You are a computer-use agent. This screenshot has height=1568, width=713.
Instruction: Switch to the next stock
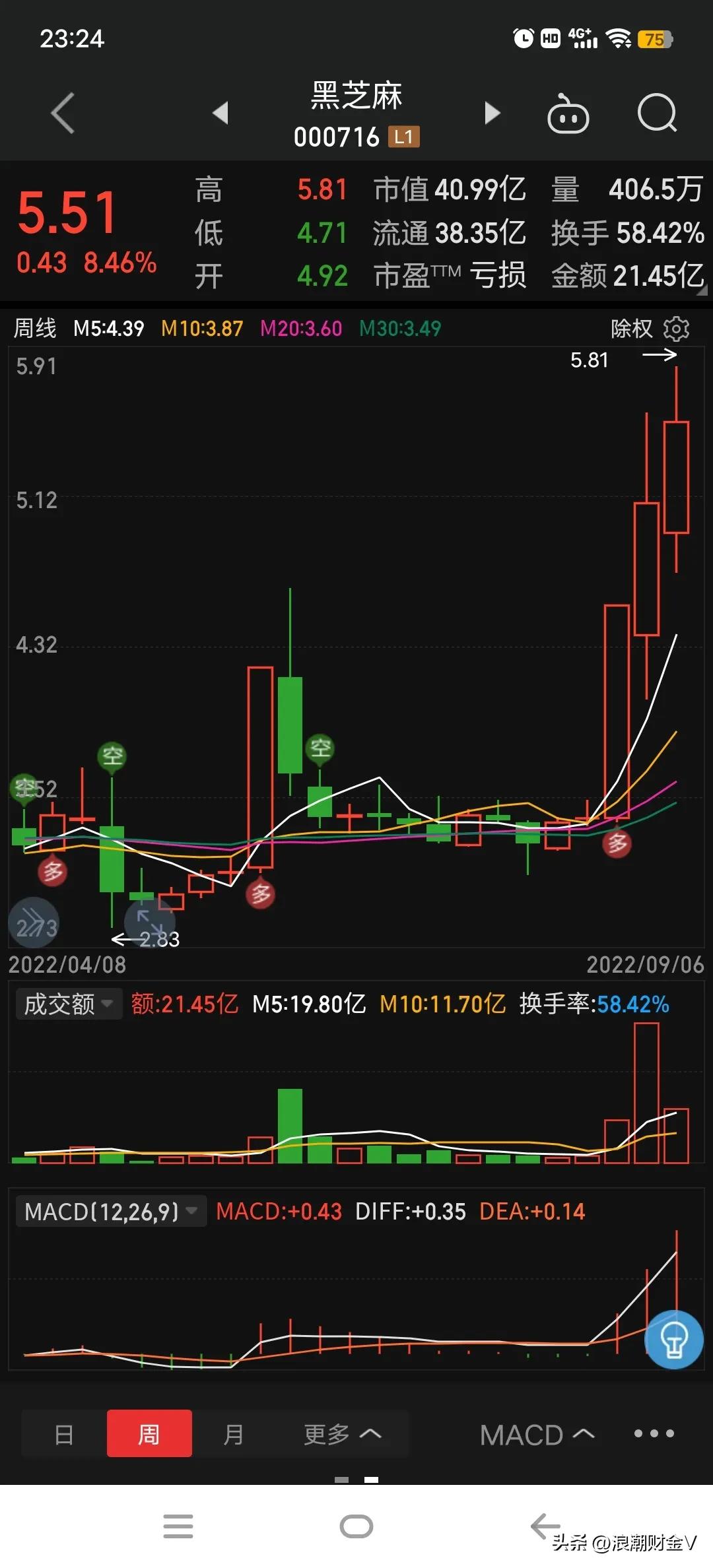click(x=492, y=113)
